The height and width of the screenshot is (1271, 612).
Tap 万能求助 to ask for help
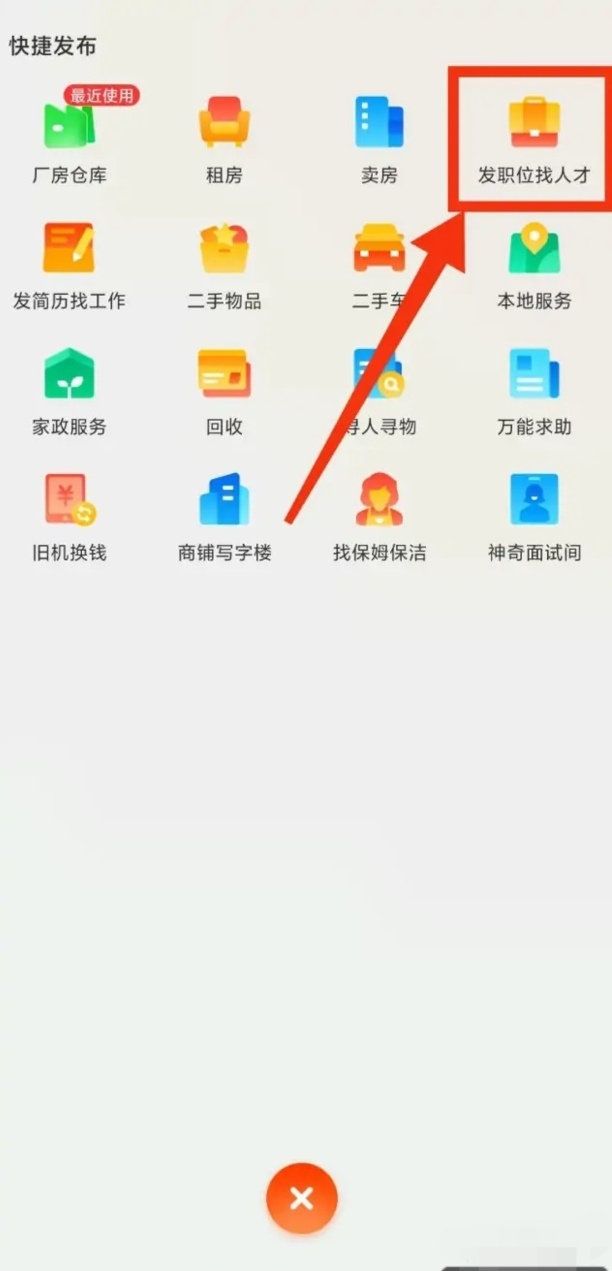pyautogui.click(x=534, y=376)
